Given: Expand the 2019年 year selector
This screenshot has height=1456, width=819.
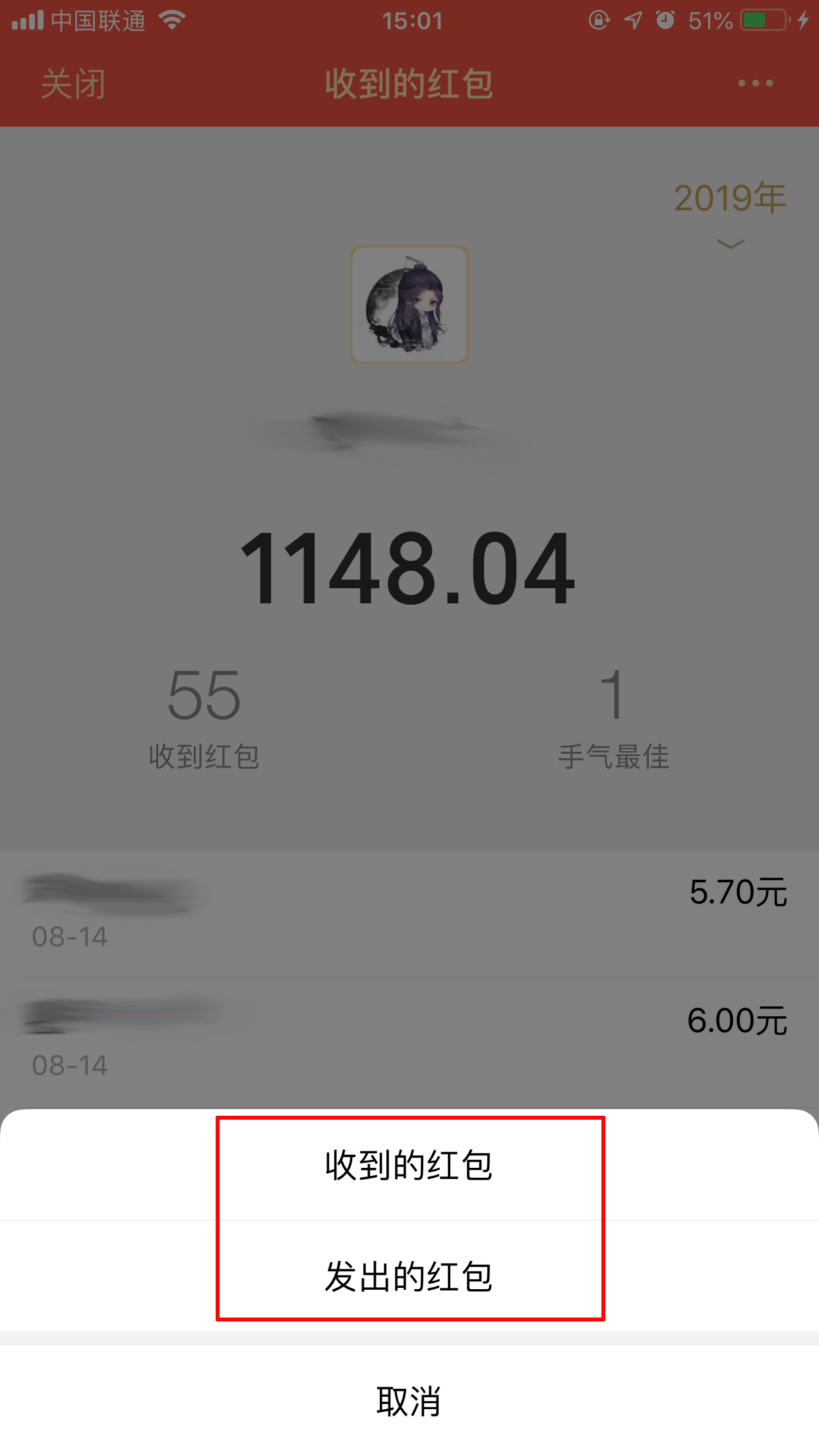Looking at the screenshot, I should (729, 198).
